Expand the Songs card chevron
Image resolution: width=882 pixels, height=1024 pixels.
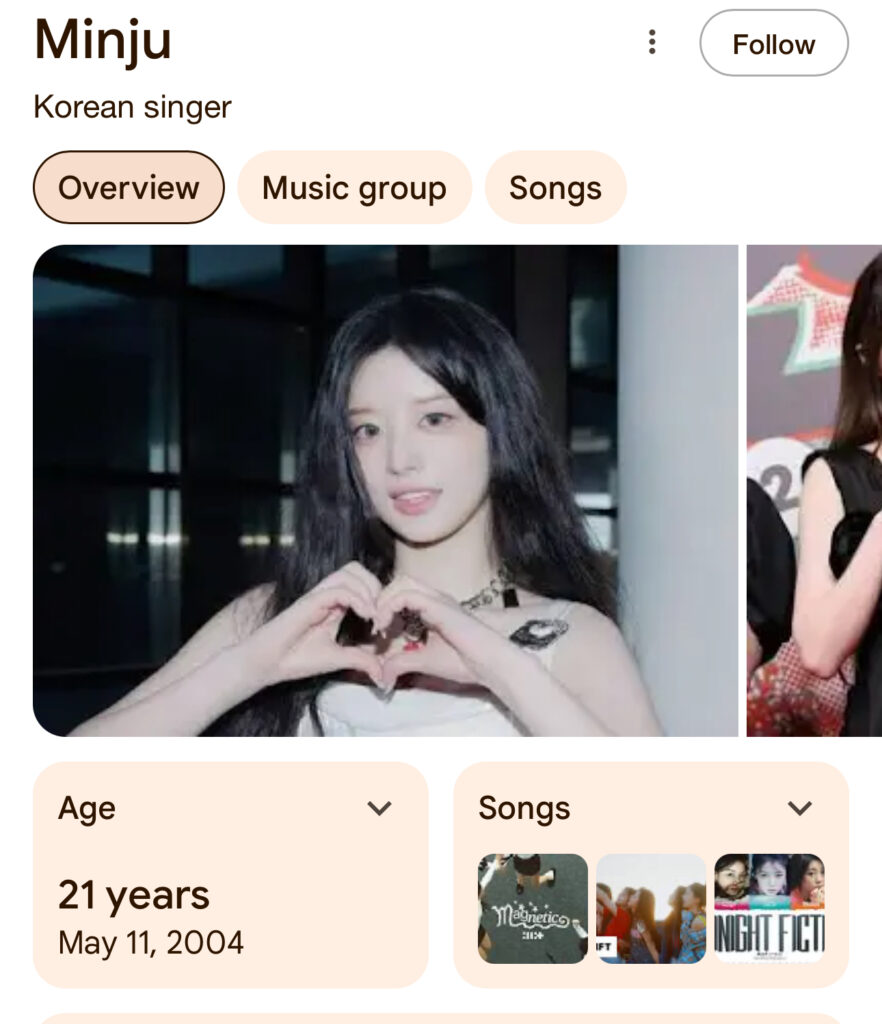point(799,808)
